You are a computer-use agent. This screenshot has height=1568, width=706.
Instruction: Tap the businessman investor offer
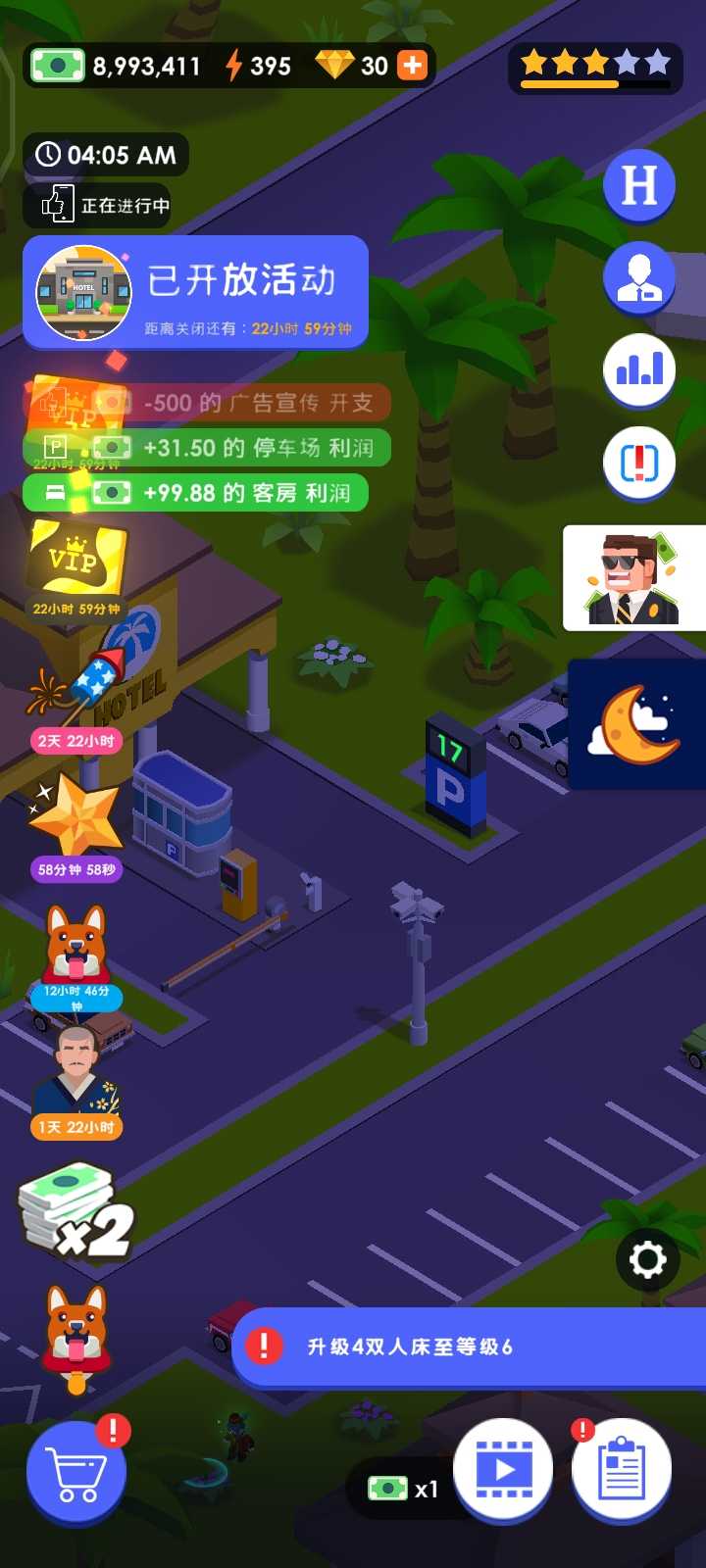pyautogui.click(x=635, y=578)
